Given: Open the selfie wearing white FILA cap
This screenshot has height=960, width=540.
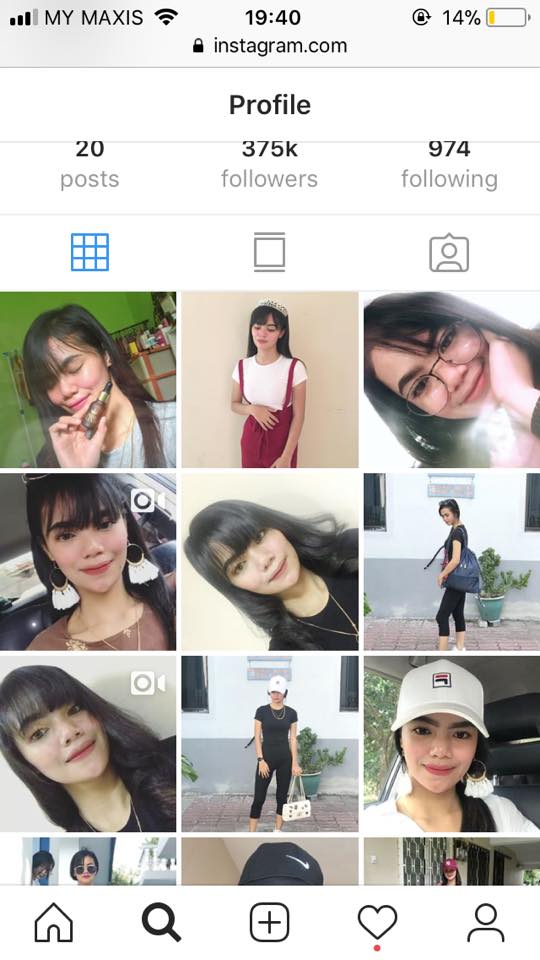Looking at the screenshot, I should [x=452, y=744].
